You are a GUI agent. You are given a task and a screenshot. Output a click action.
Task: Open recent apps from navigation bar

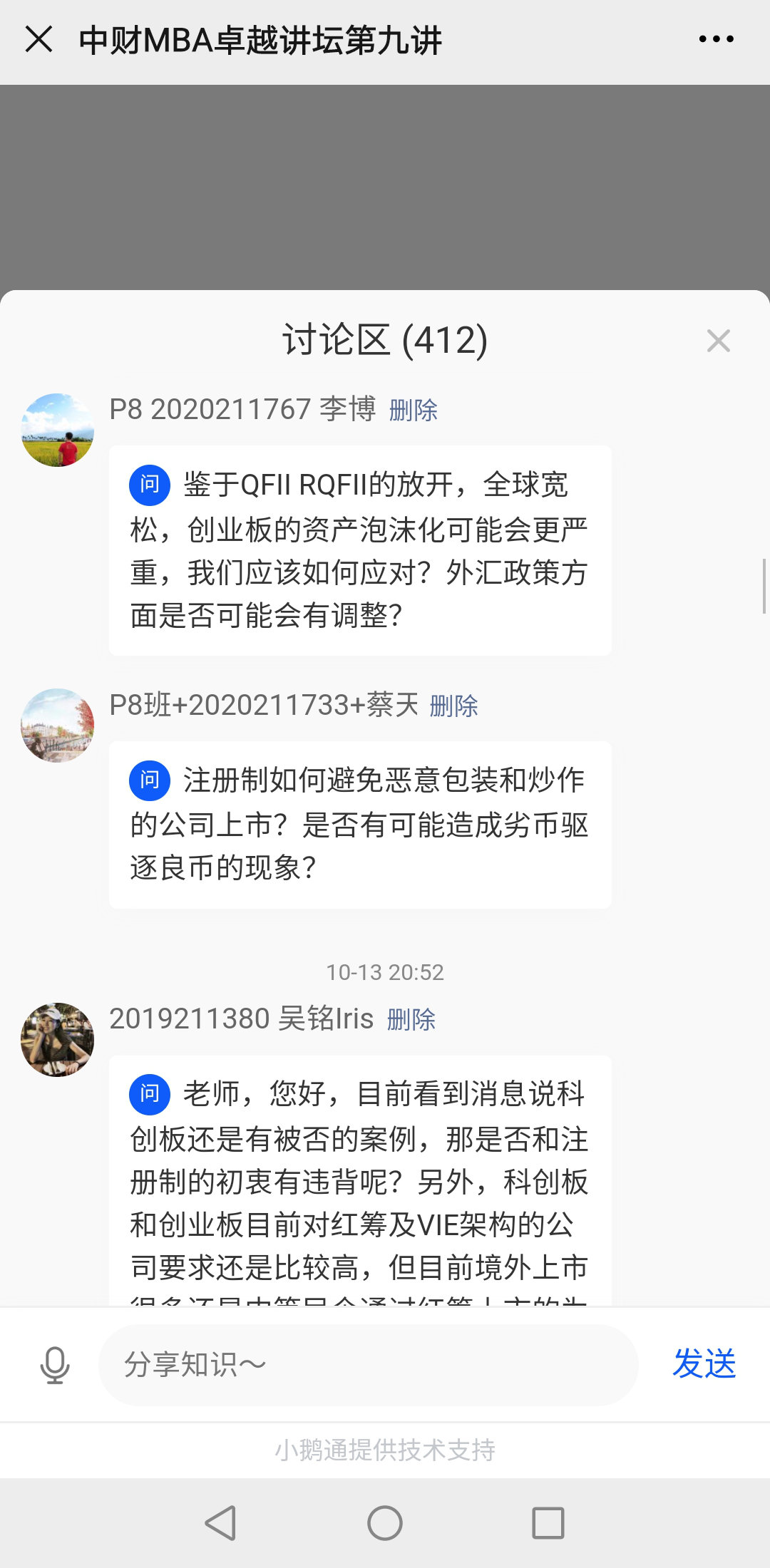coord(548,1524)
